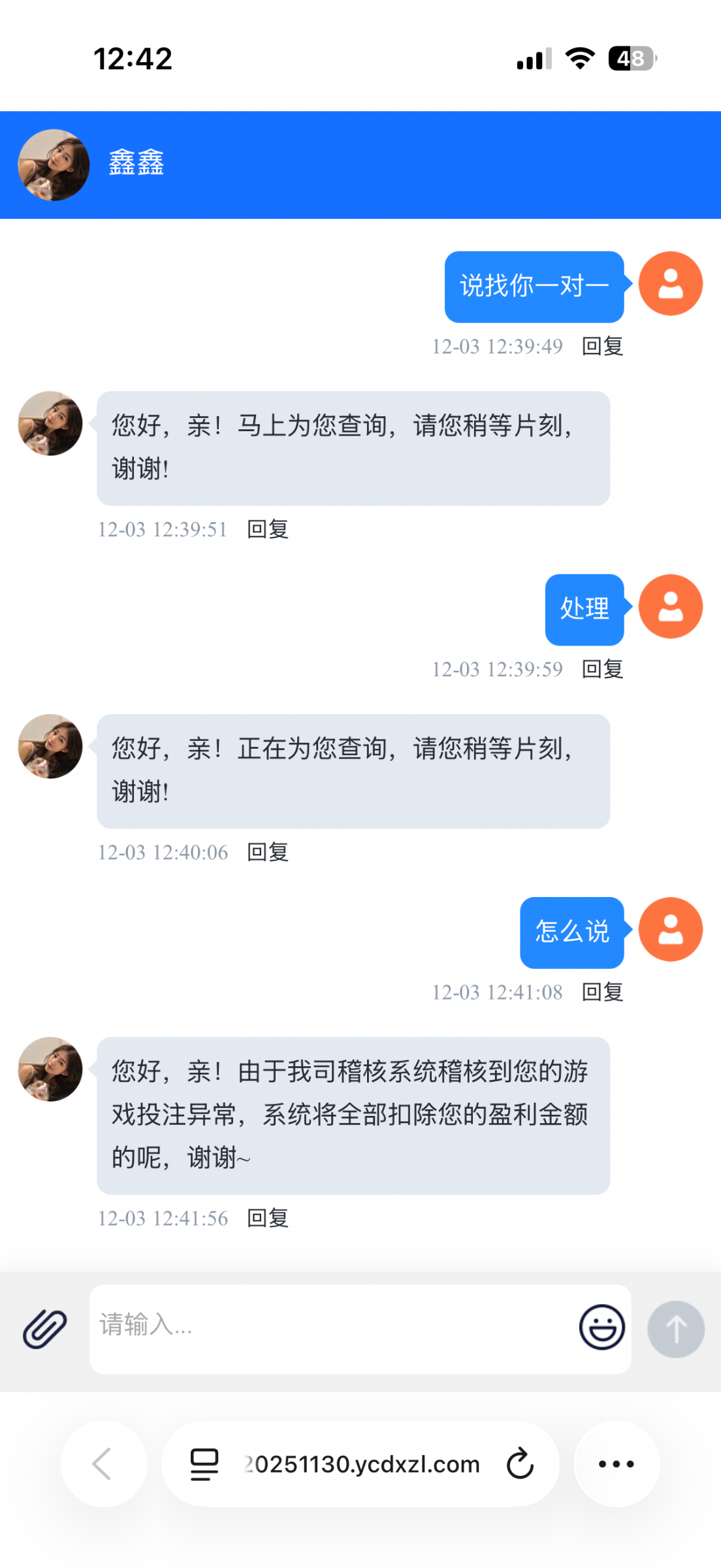Tap 回复 under the 怎么说 message

[602, 992]
